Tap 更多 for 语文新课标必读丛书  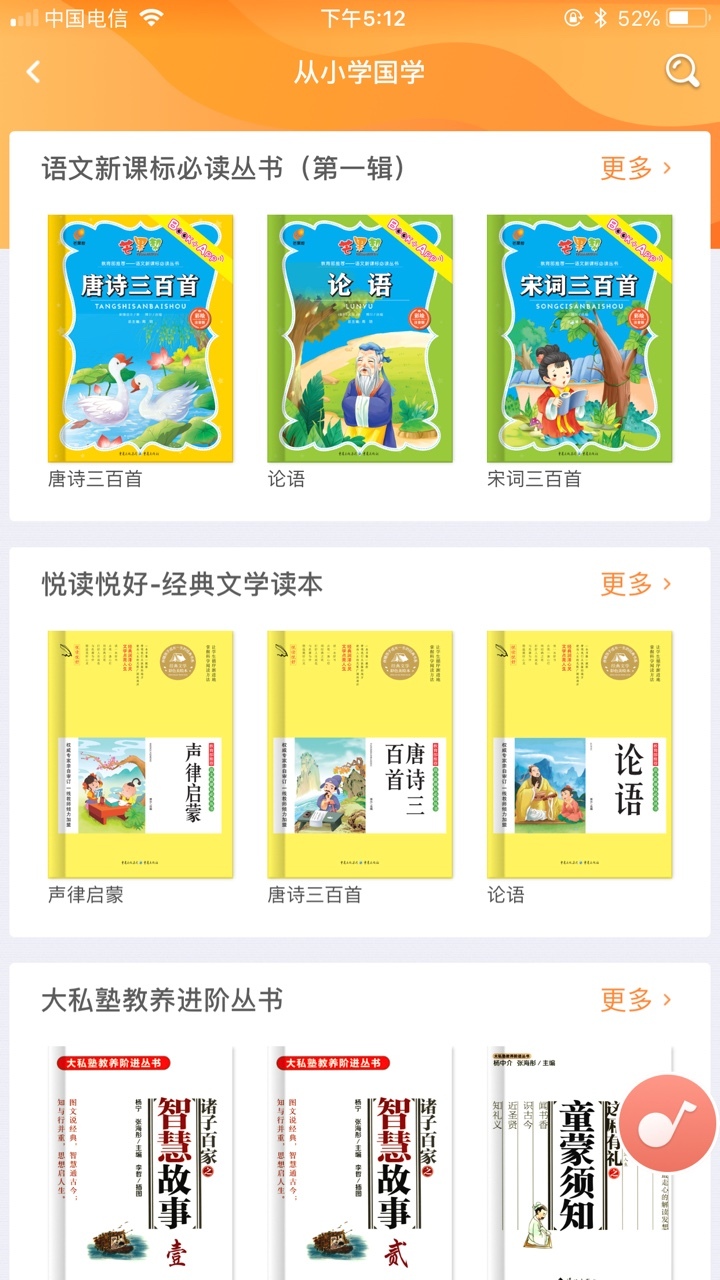pos(636,167)
